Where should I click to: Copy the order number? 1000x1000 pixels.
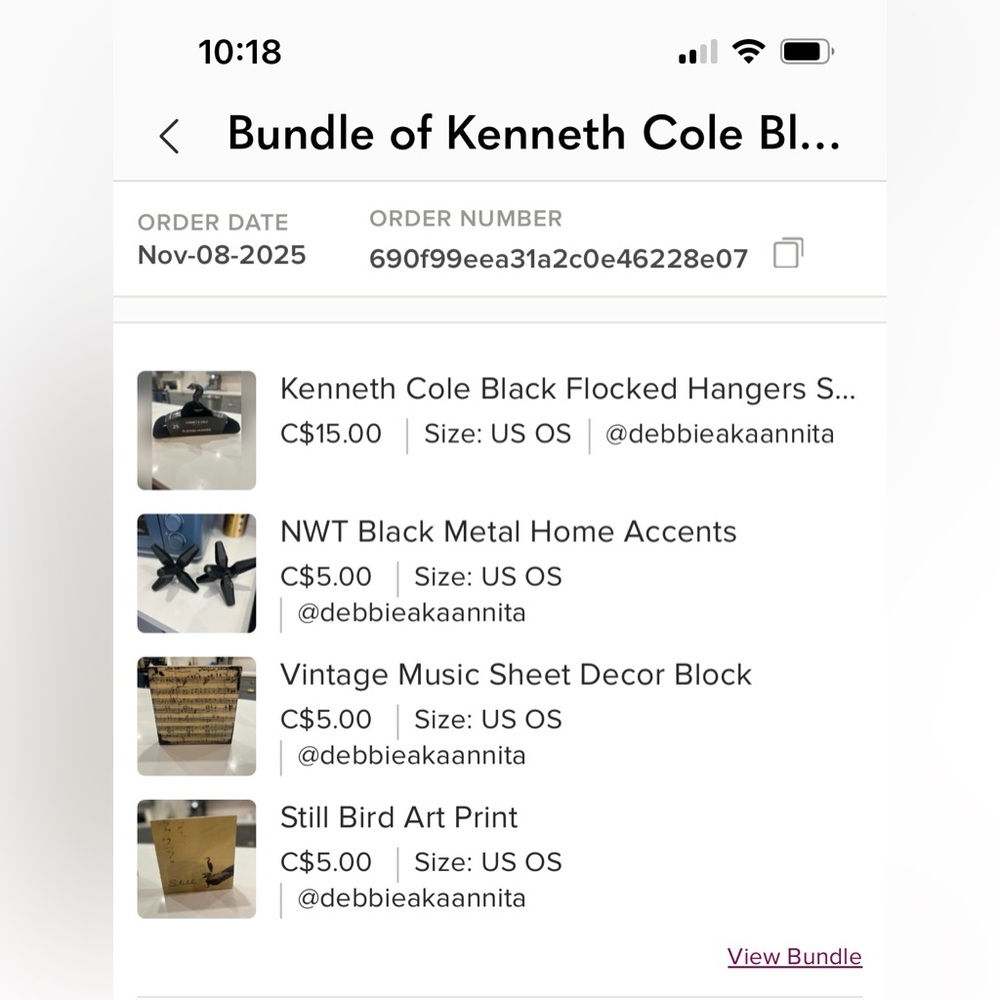[x=788, y=253]
